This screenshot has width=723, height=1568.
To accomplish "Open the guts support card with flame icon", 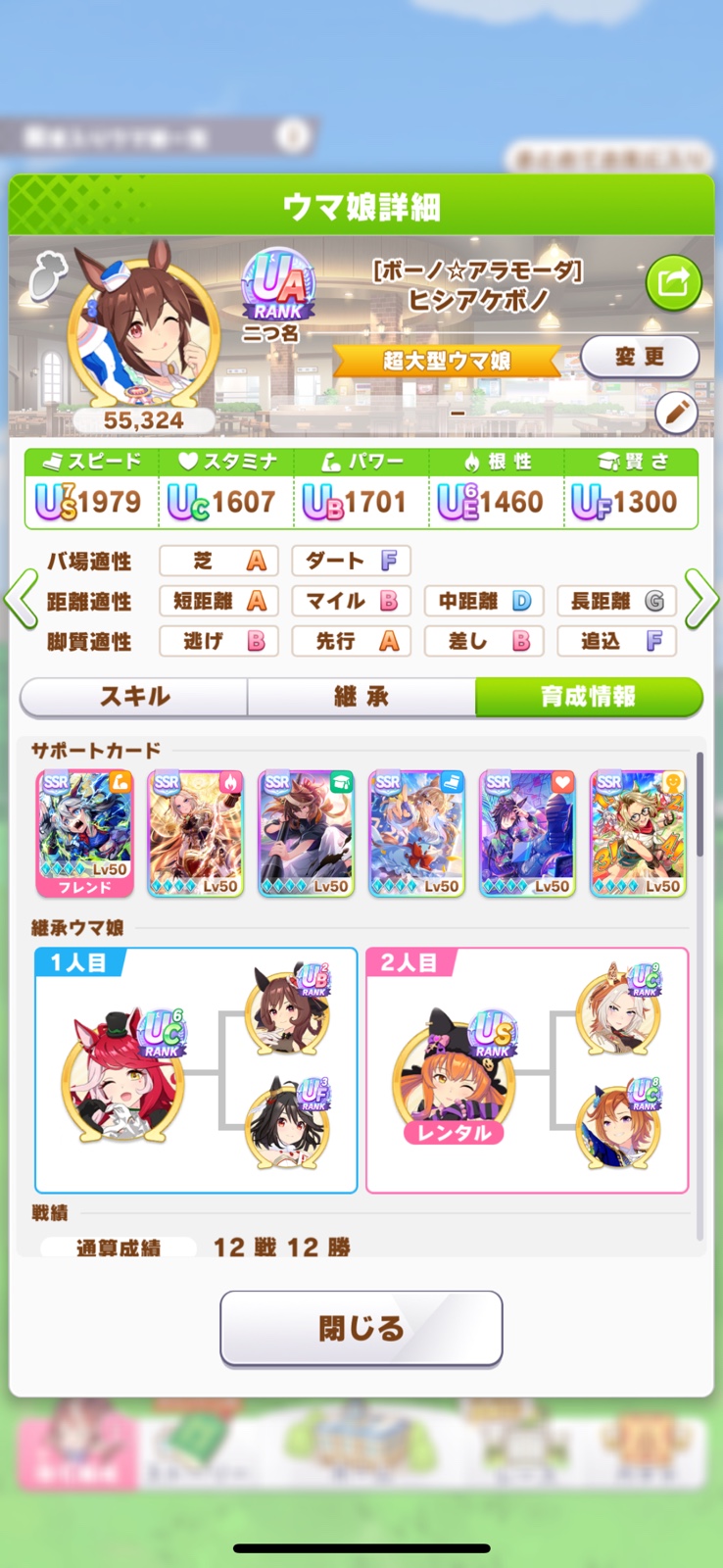I will (196, 834).
